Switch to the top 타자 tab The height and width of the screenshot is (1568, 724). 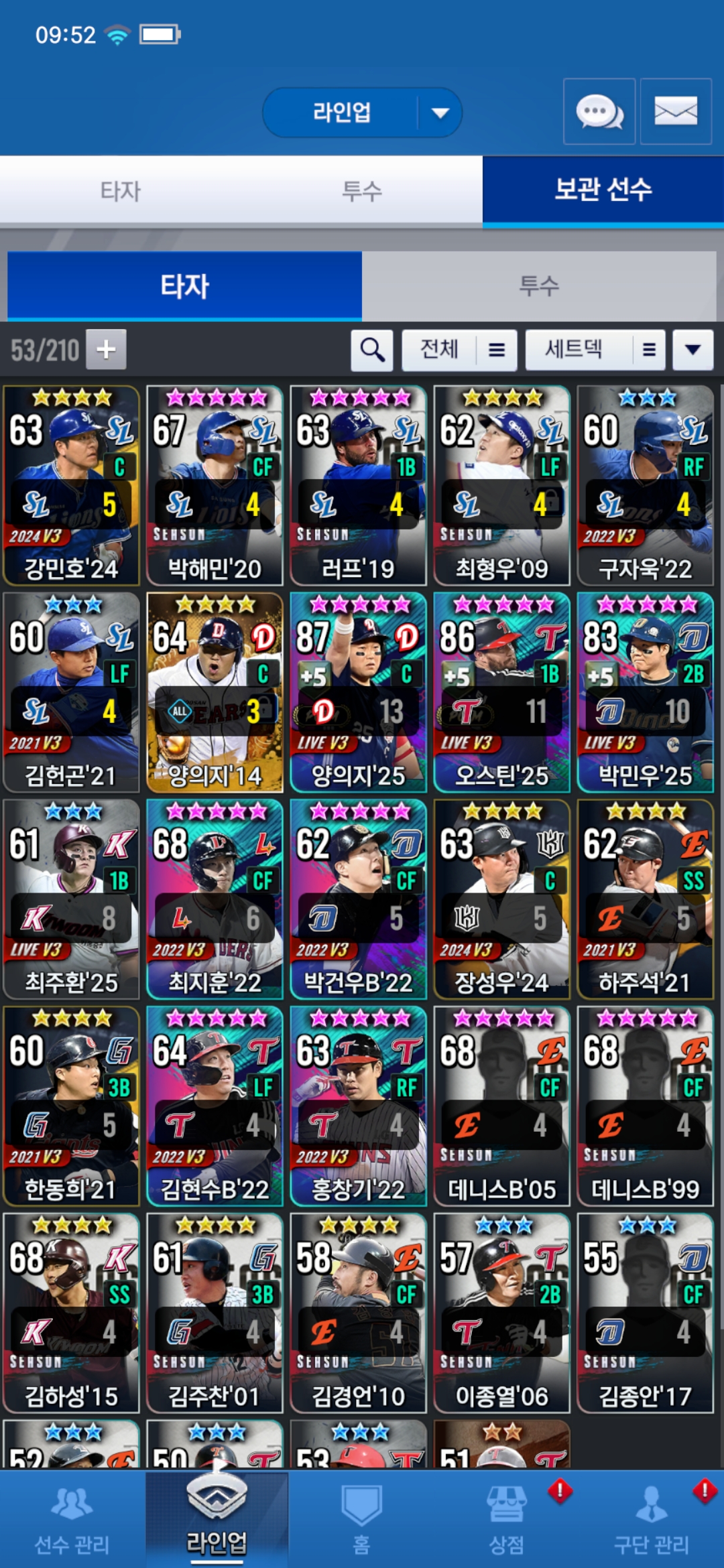(121, 191)
